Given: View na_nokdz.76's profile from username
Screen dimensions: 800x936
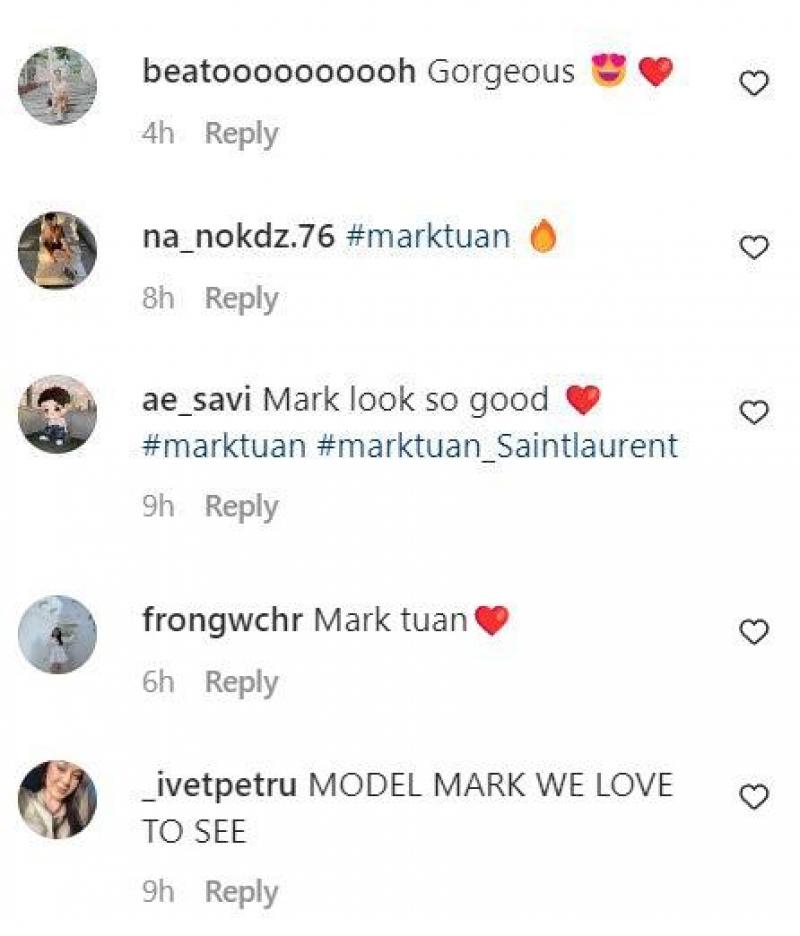Looking at the screenshot, I should click(x=239, y=238).
